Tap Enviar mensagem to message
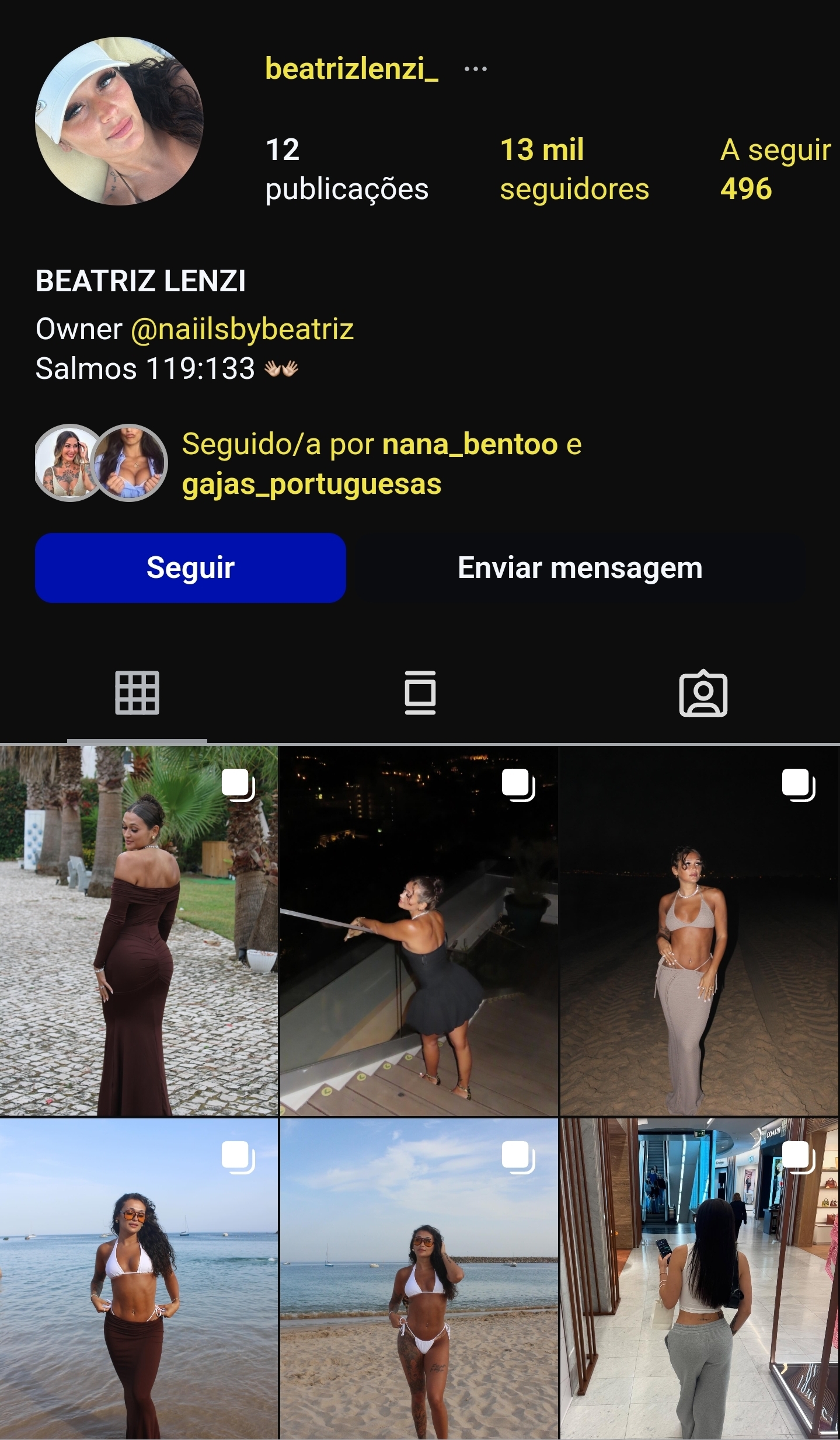This screenshot has height=1440, width=840. click(x=580, y=567)
